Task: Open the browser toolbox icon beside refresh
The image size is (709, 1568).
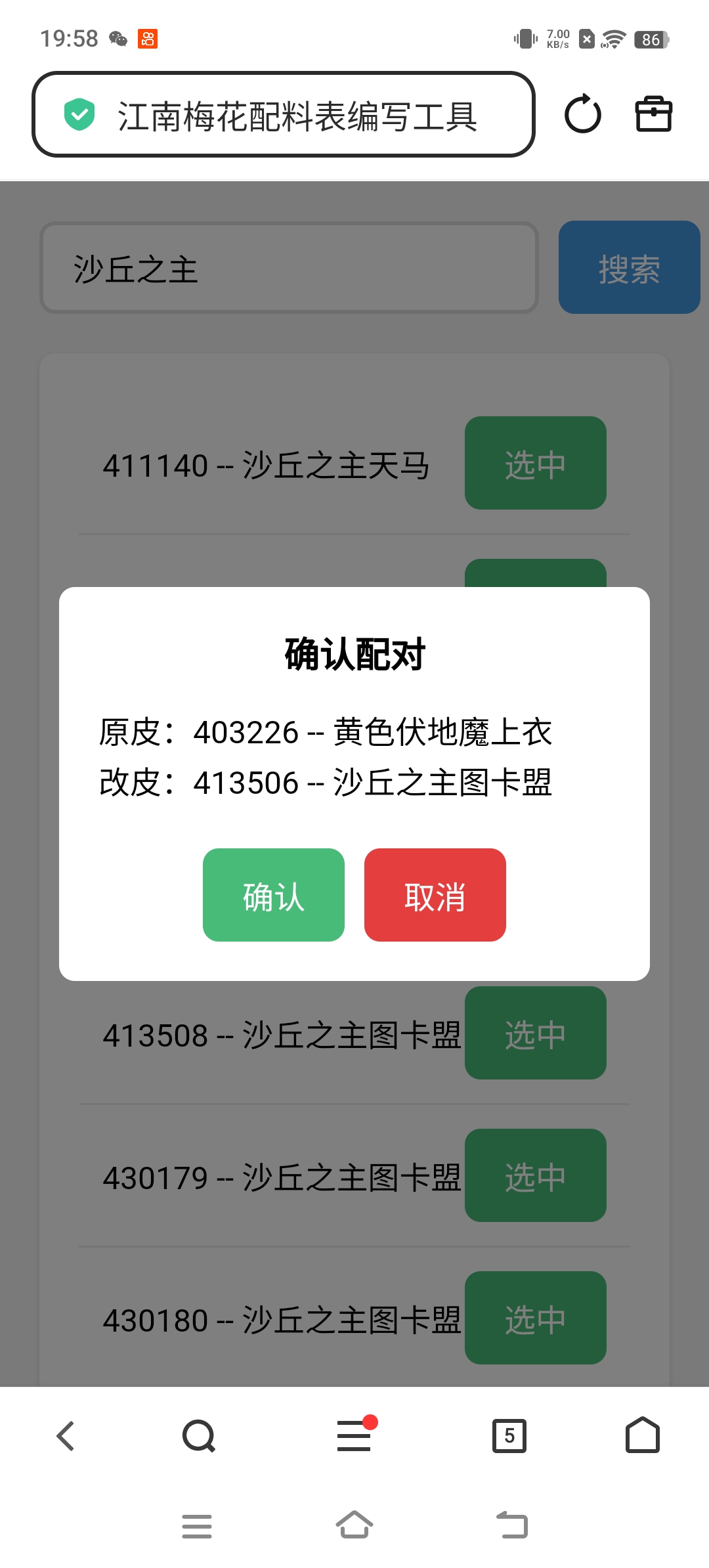Action: (656, 115)
